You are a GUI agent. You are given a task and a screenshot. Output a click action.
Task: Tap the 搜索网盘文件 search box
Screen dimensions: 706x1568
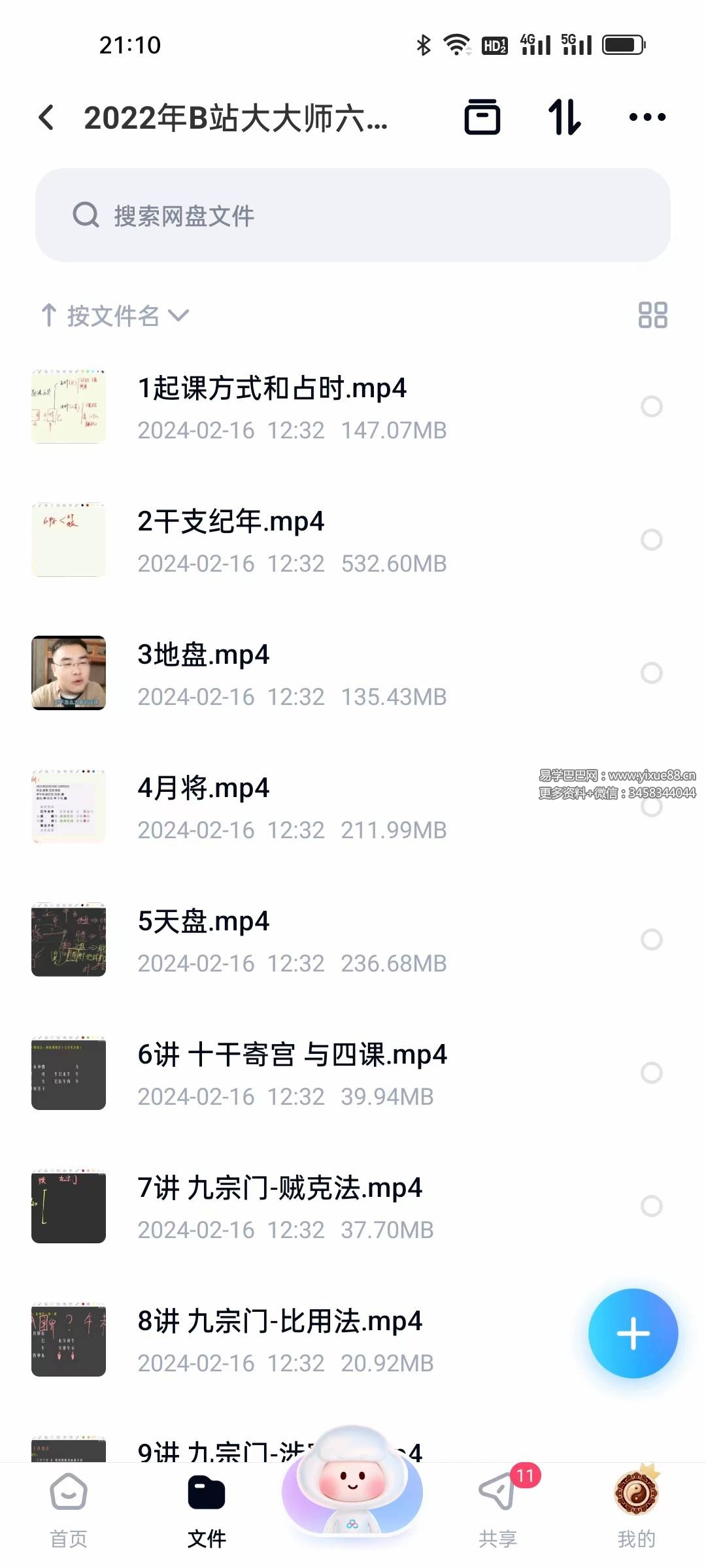point(353,216)
